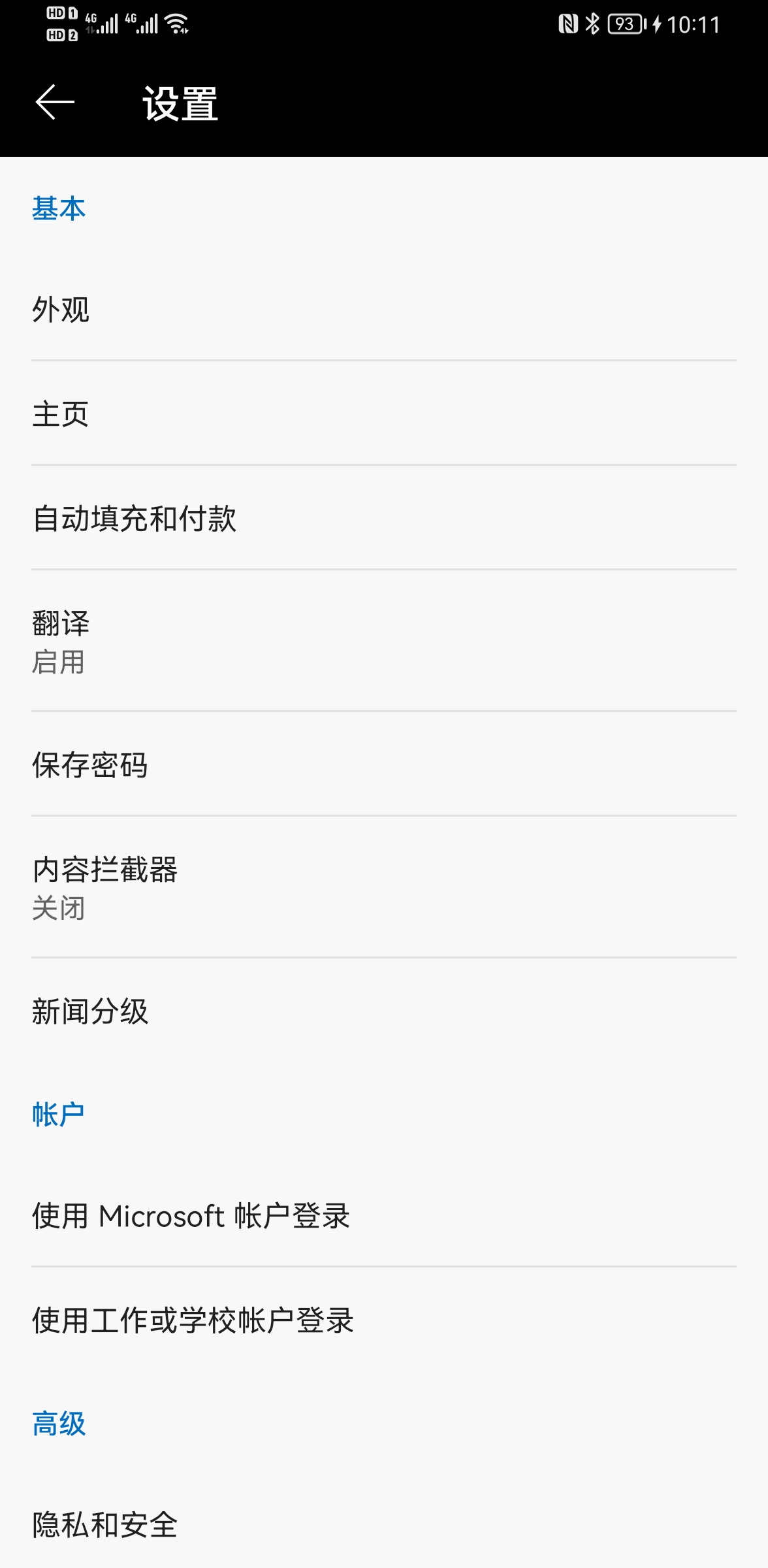This screenshot has width=768, height=1568.
Task: Open the 主页 settings
Action: tap(61, 414)
